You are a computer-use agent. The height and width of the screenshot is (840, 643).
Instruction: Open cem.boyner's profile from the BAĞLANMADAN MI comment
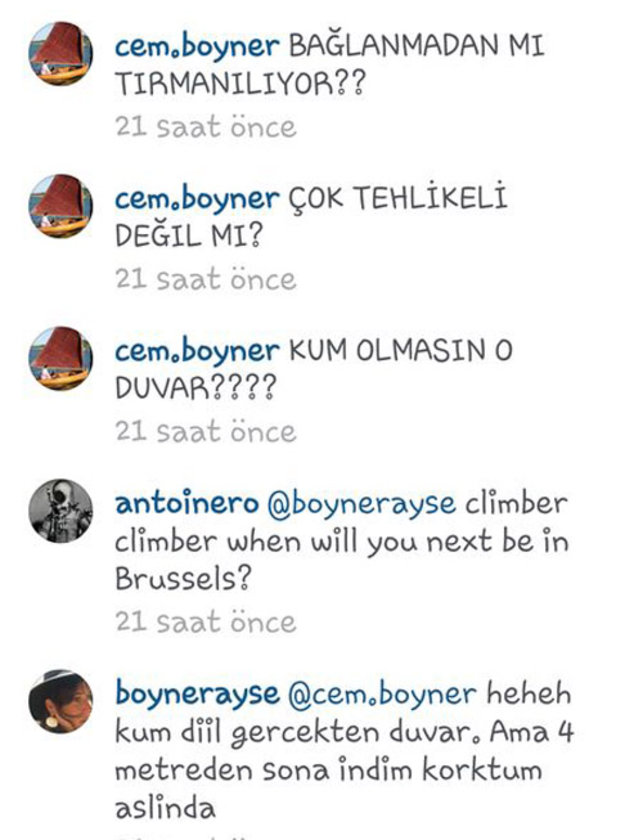pyautogui.click(x=197, y=47)
